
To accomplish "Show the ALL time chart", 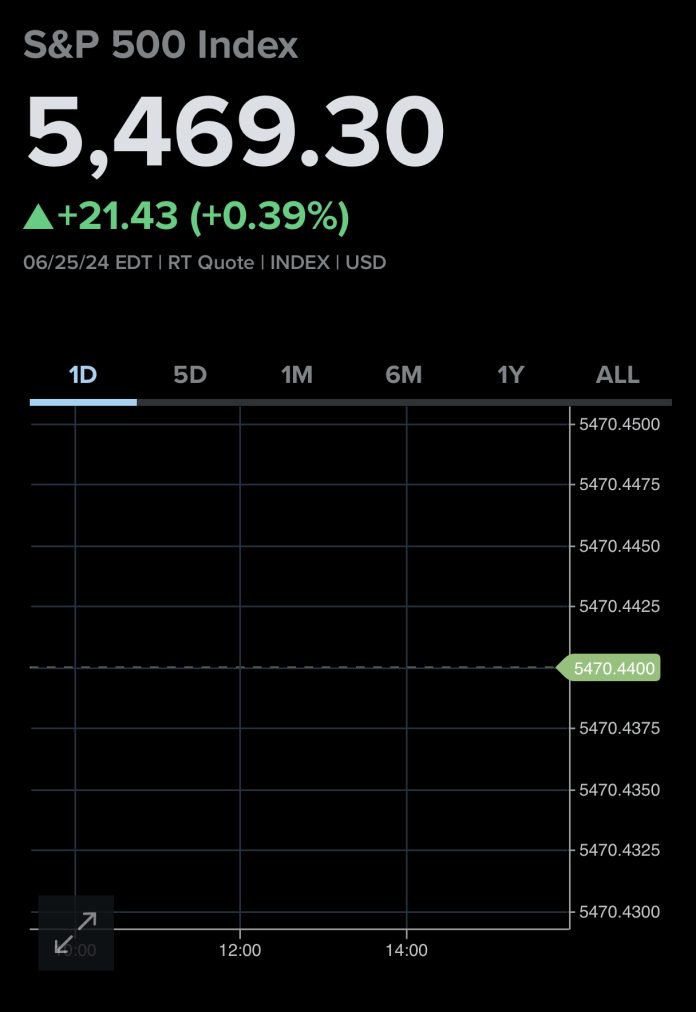I will pyautogui.click(x=617, y=375).
